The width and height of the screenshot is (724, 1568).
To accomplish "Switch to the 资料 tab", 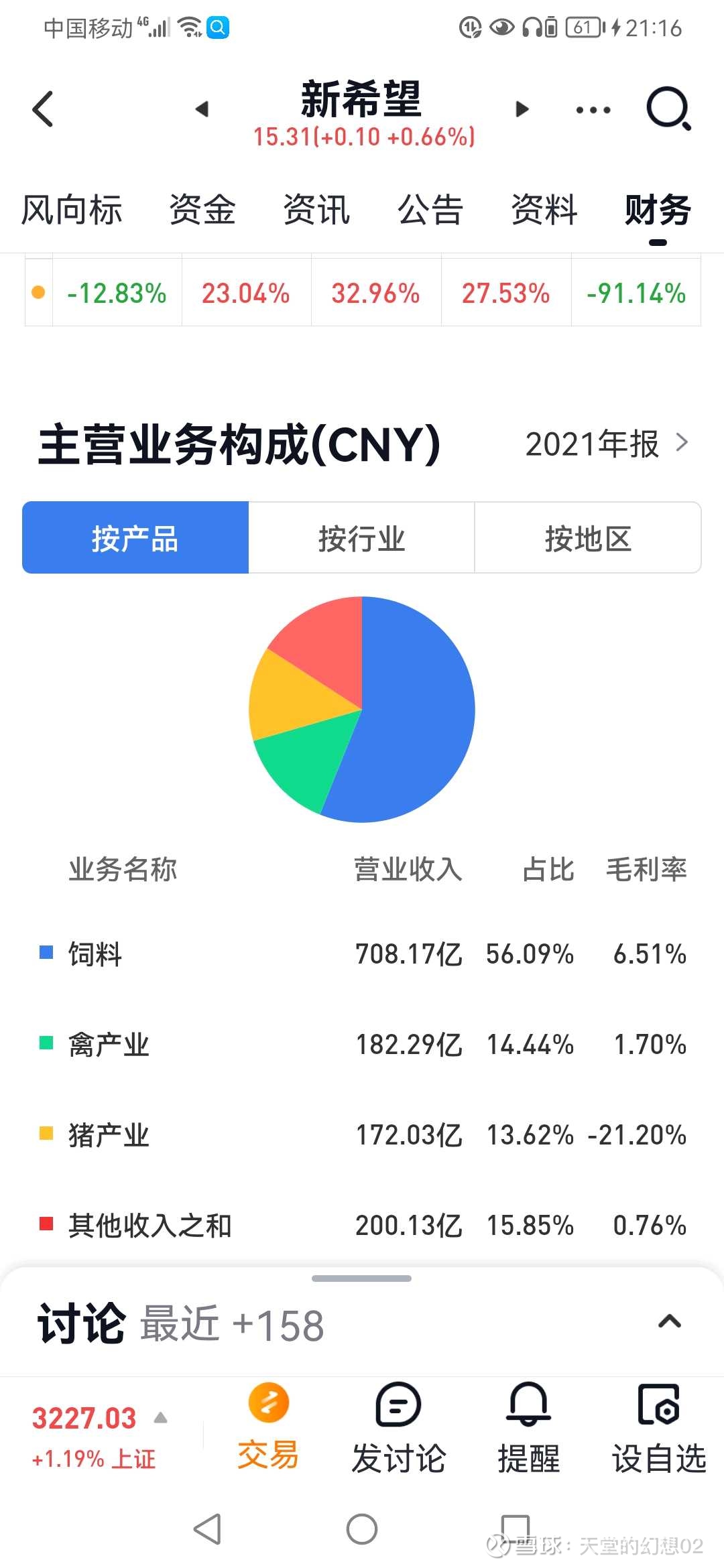I will (544, 210).
